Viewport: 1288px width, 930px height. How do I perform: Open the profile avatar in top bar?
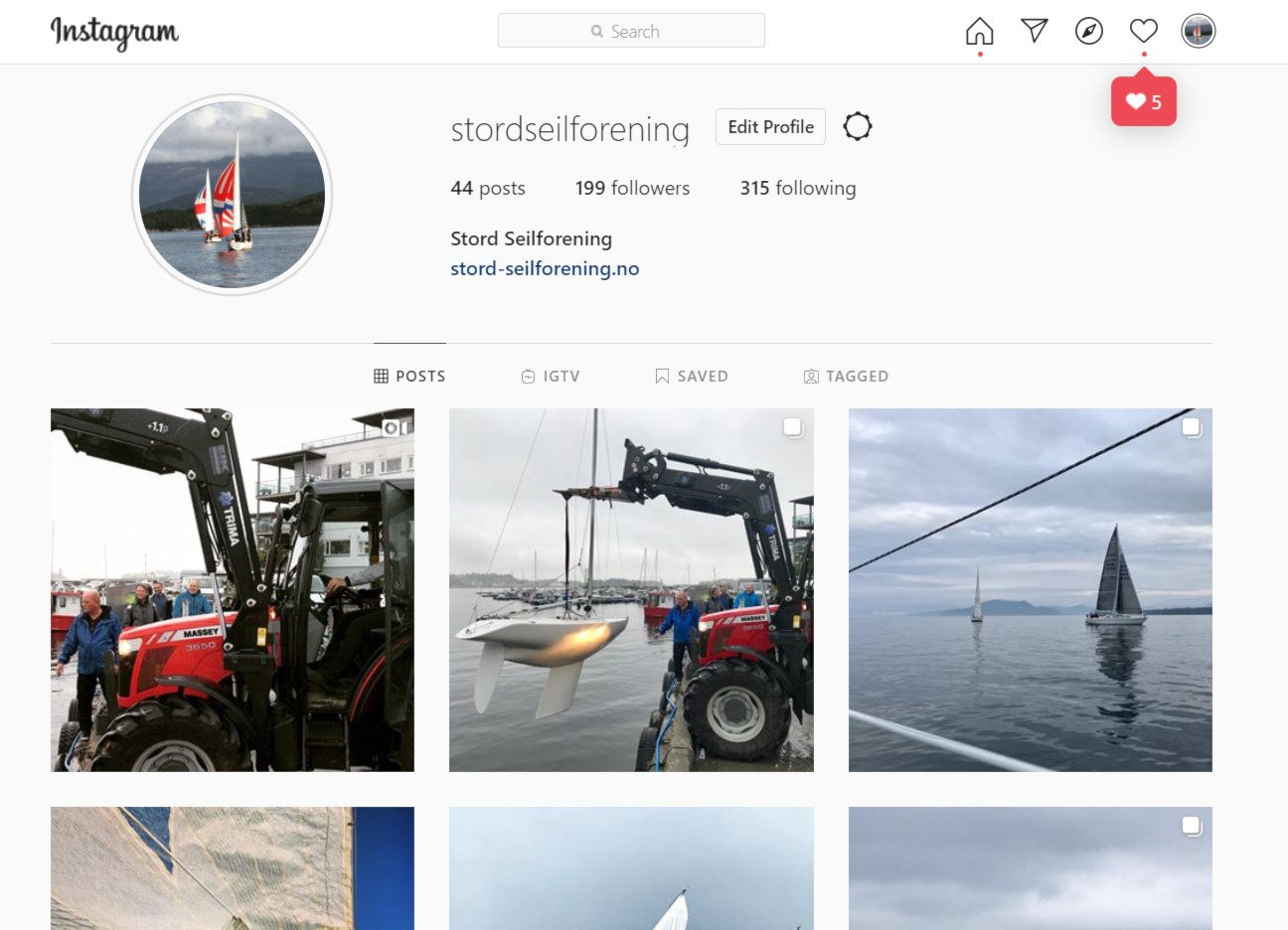[1198, 31]
